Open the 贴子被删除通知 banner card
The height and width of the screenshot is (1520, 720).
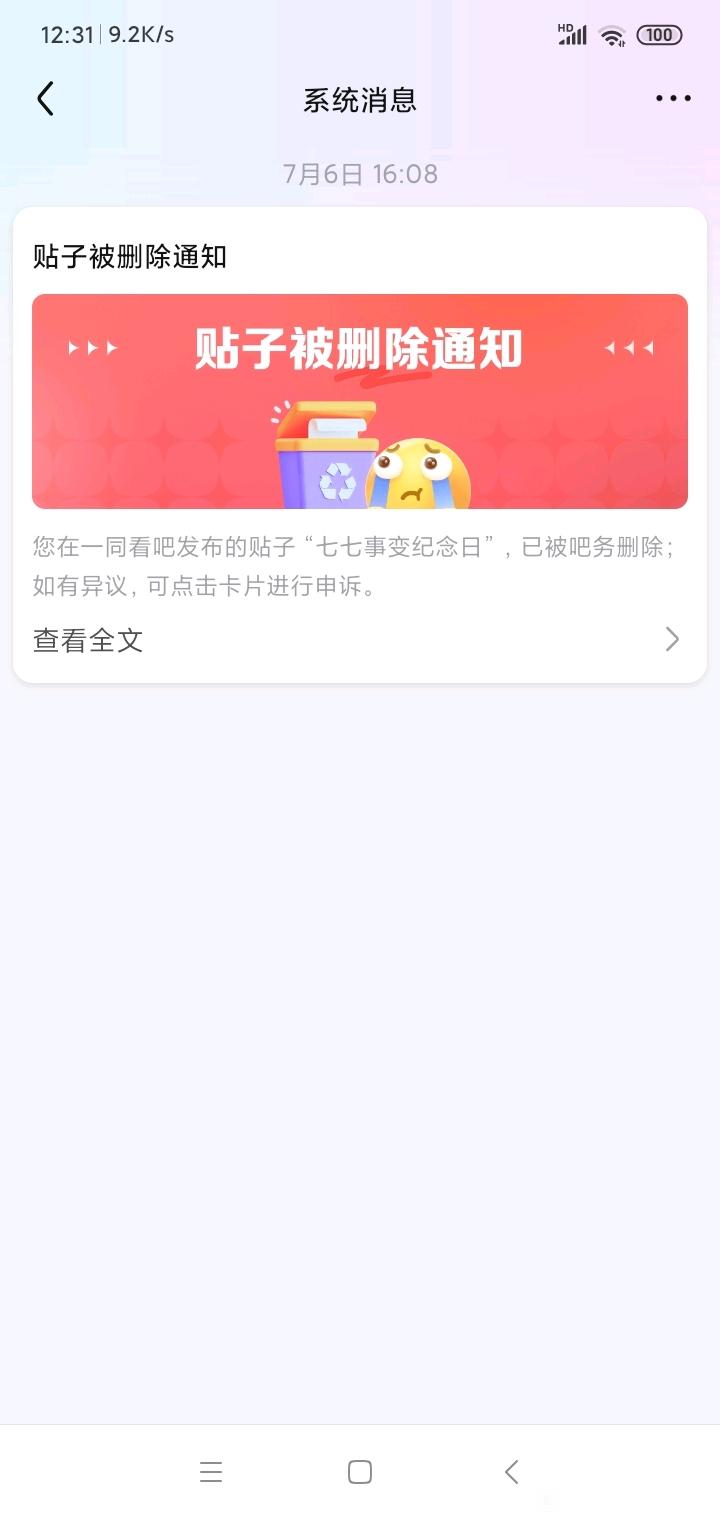tap(360, 401)
